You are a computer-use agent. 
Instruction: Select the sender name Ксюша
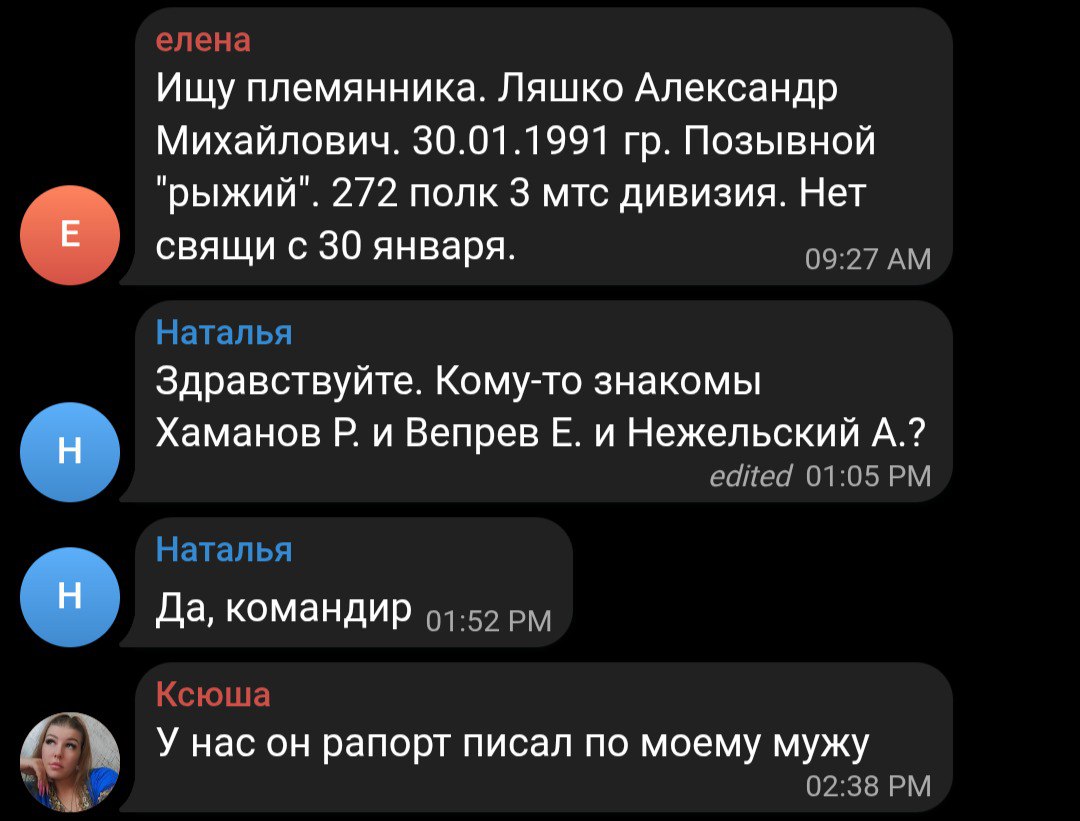tap(213, 694)
